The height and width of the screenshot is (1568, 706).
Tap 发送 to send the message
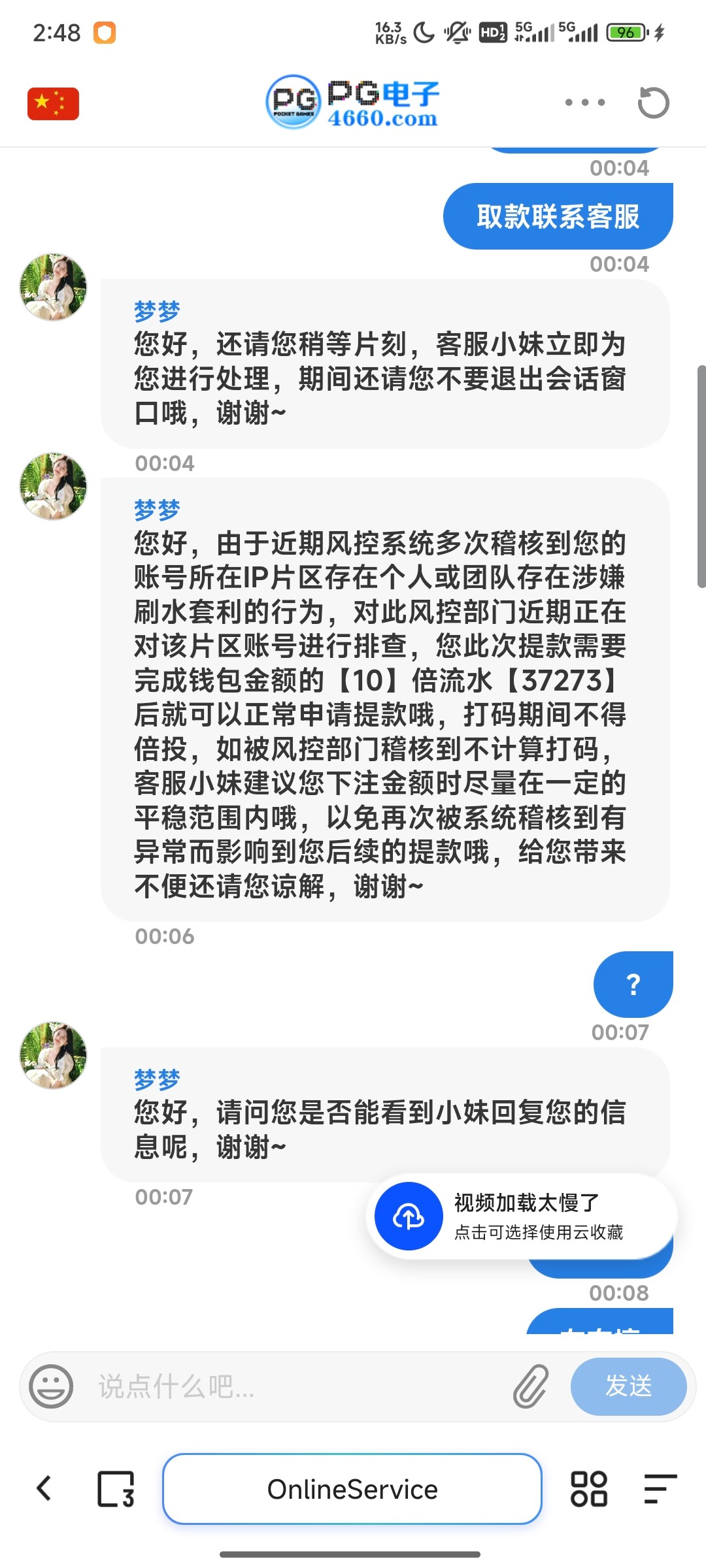[x=628, y=1386]
